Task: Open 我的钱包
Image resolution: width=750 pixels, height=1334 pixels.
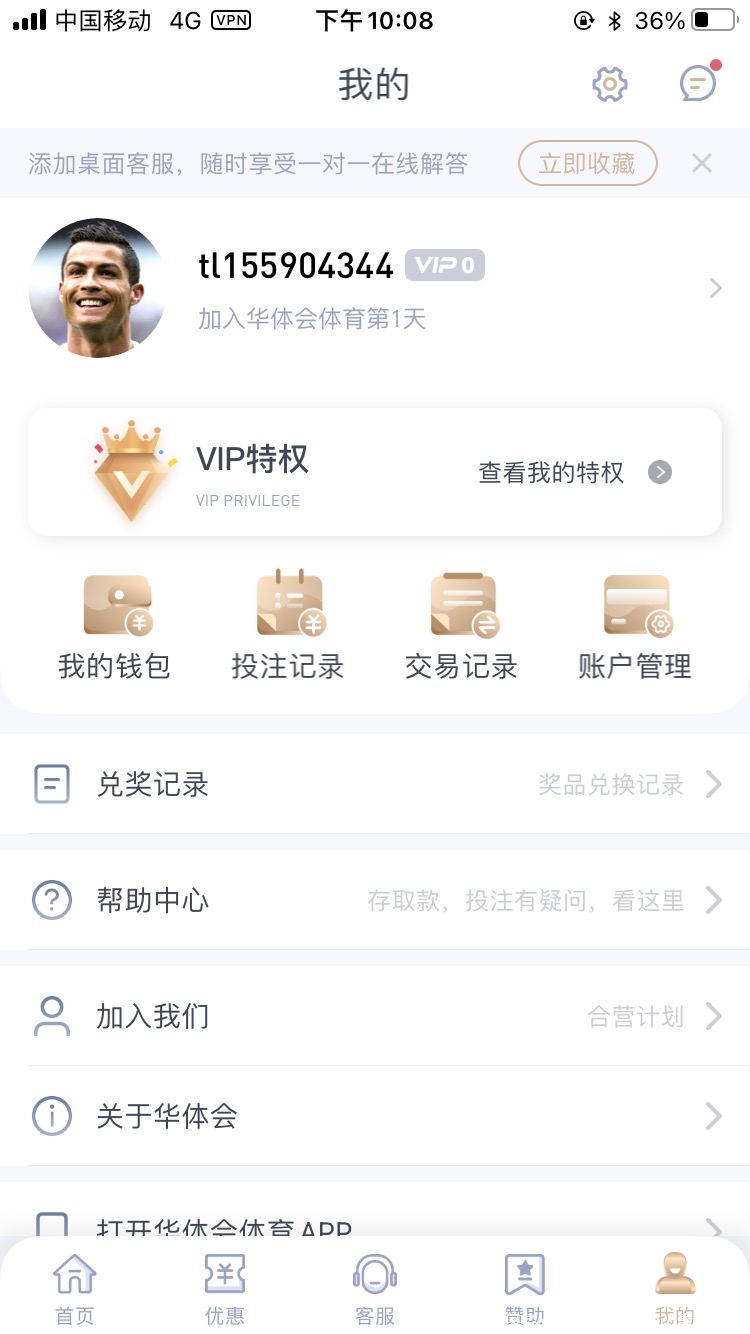Action: click(x=115, y=627)
